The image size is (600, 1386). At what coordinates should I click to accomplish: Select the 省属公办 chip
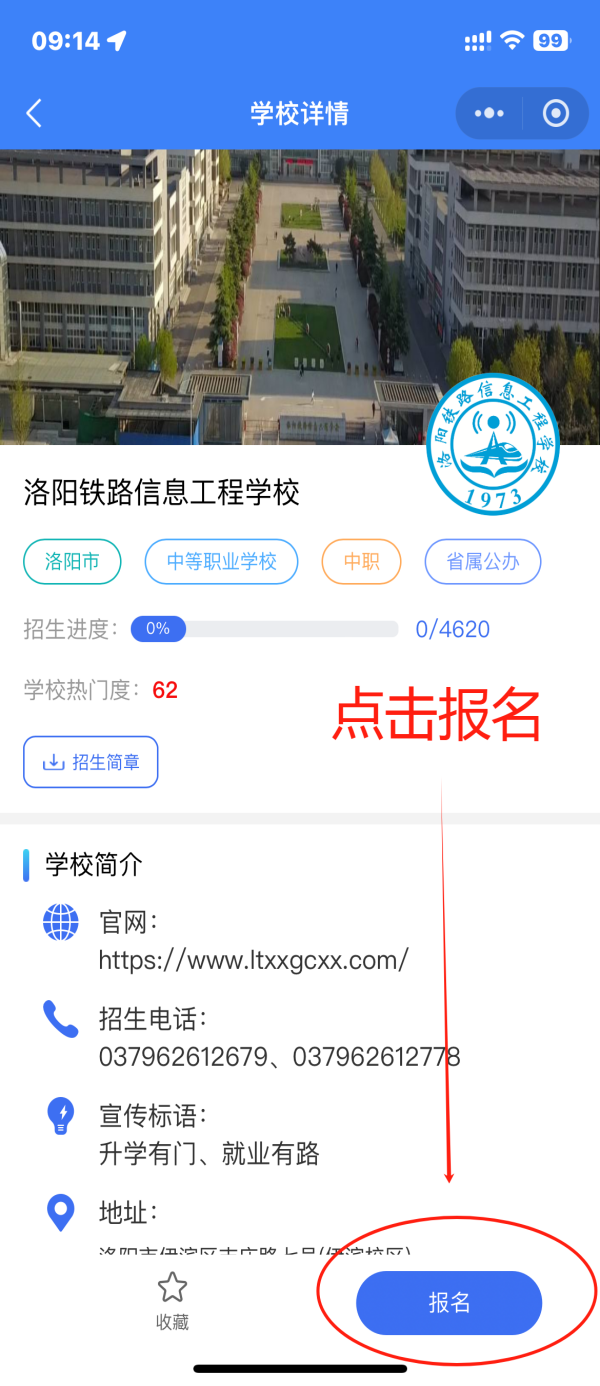[x=482, y=562]
